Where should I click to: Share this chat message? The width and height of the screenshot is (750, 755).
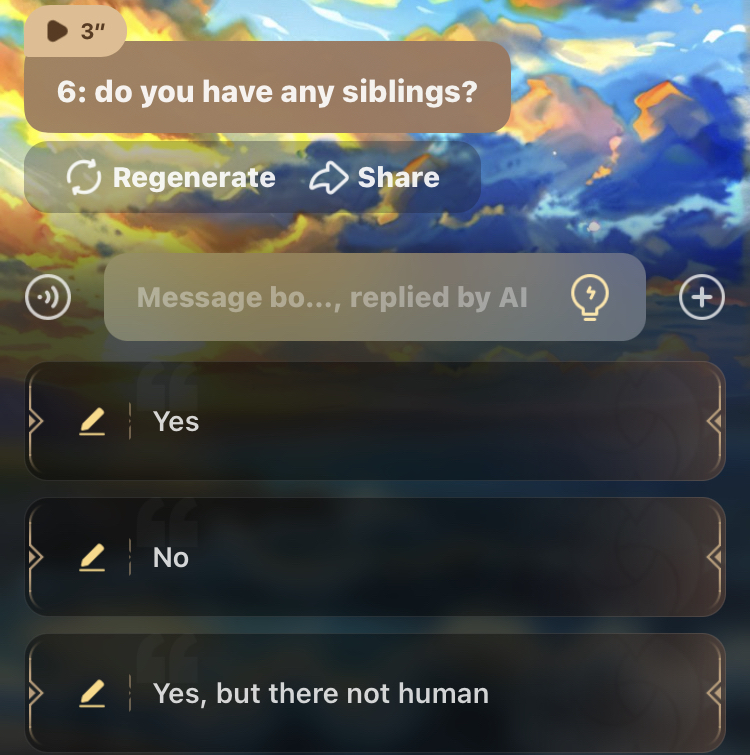tap(375, 178)
